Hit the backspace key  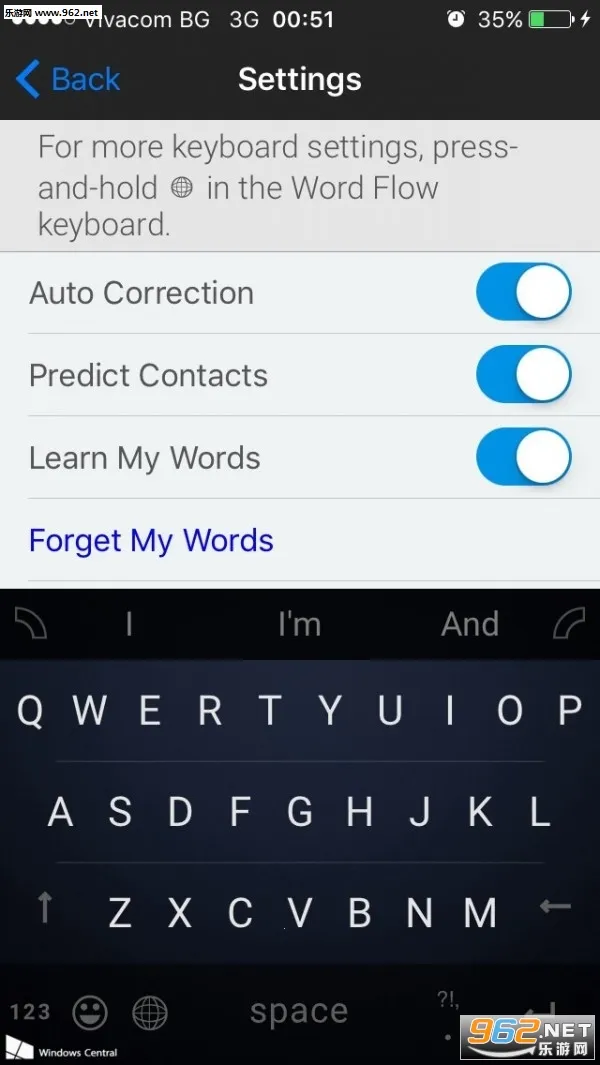click(555, 908)
